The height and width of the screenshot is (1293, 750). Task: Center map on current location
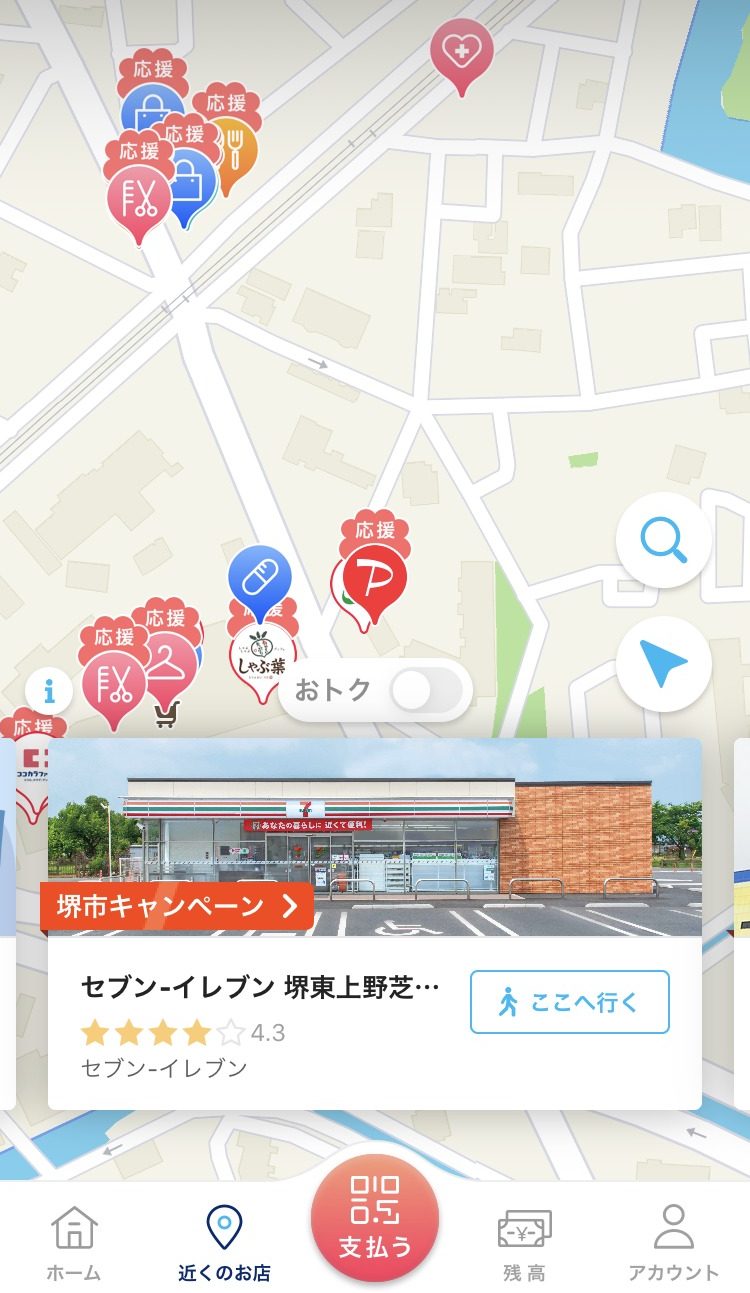point(663,665)
